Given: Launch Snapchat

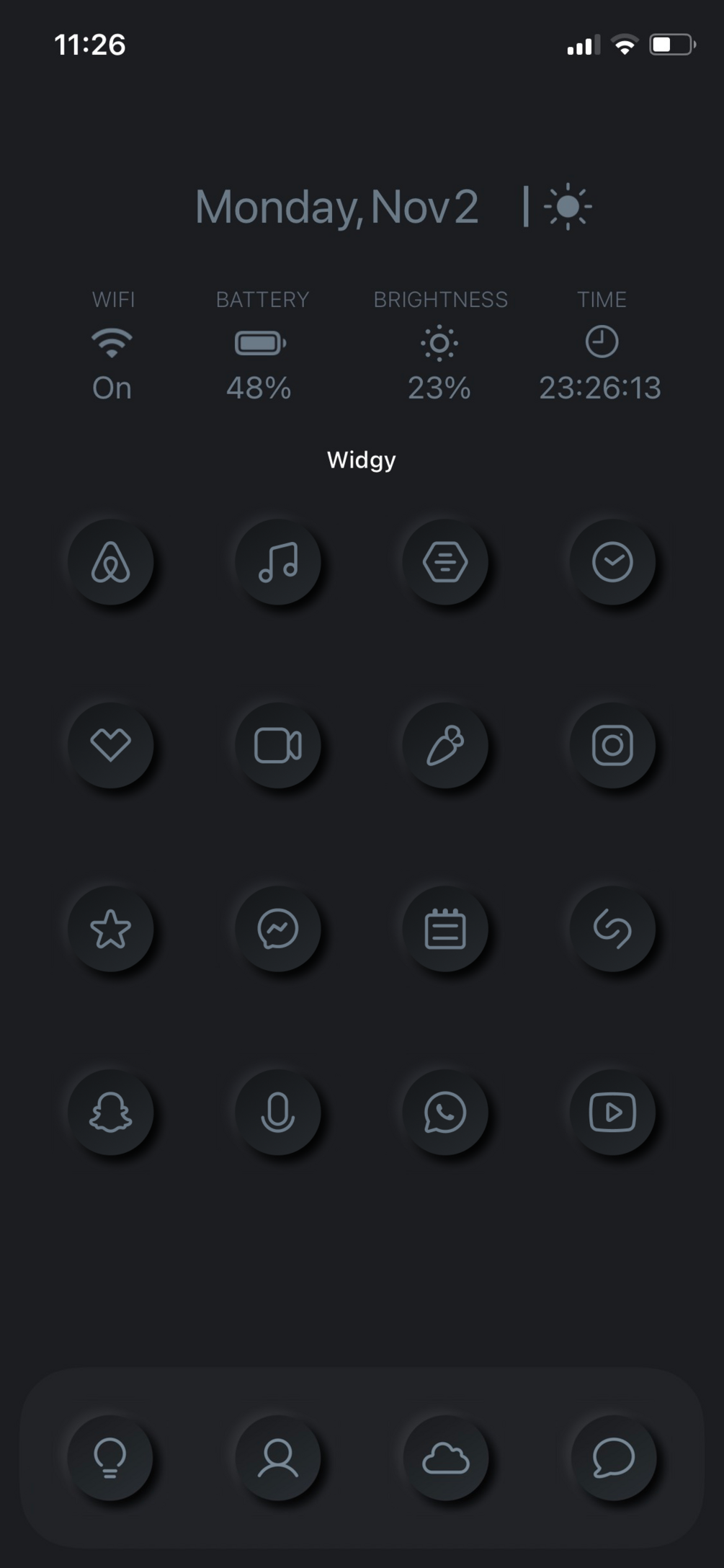Looking at the screenshot, I should (110, 1112).
